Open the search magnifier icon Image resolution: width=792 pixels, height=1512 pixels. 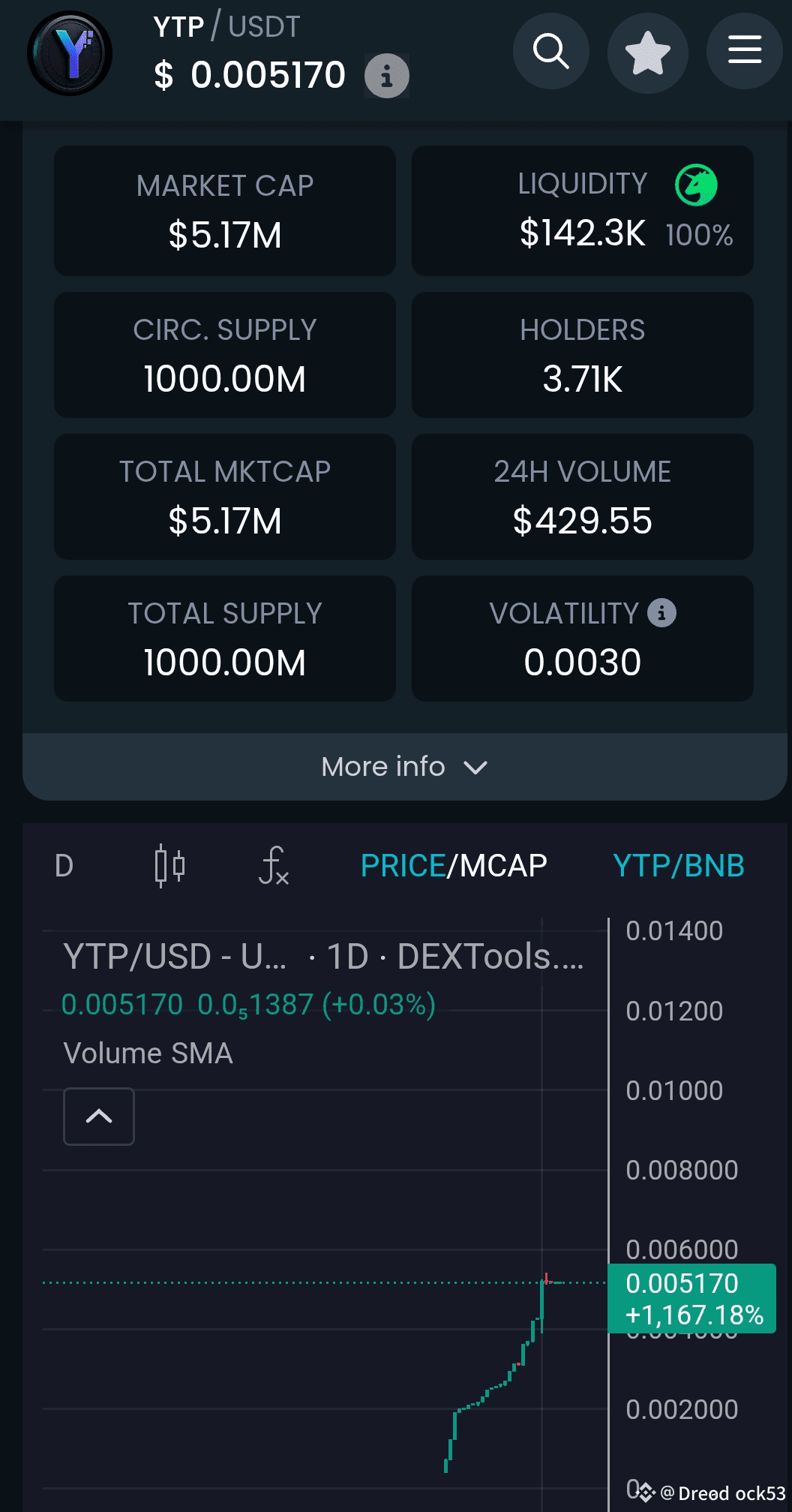tap(550, 51)
